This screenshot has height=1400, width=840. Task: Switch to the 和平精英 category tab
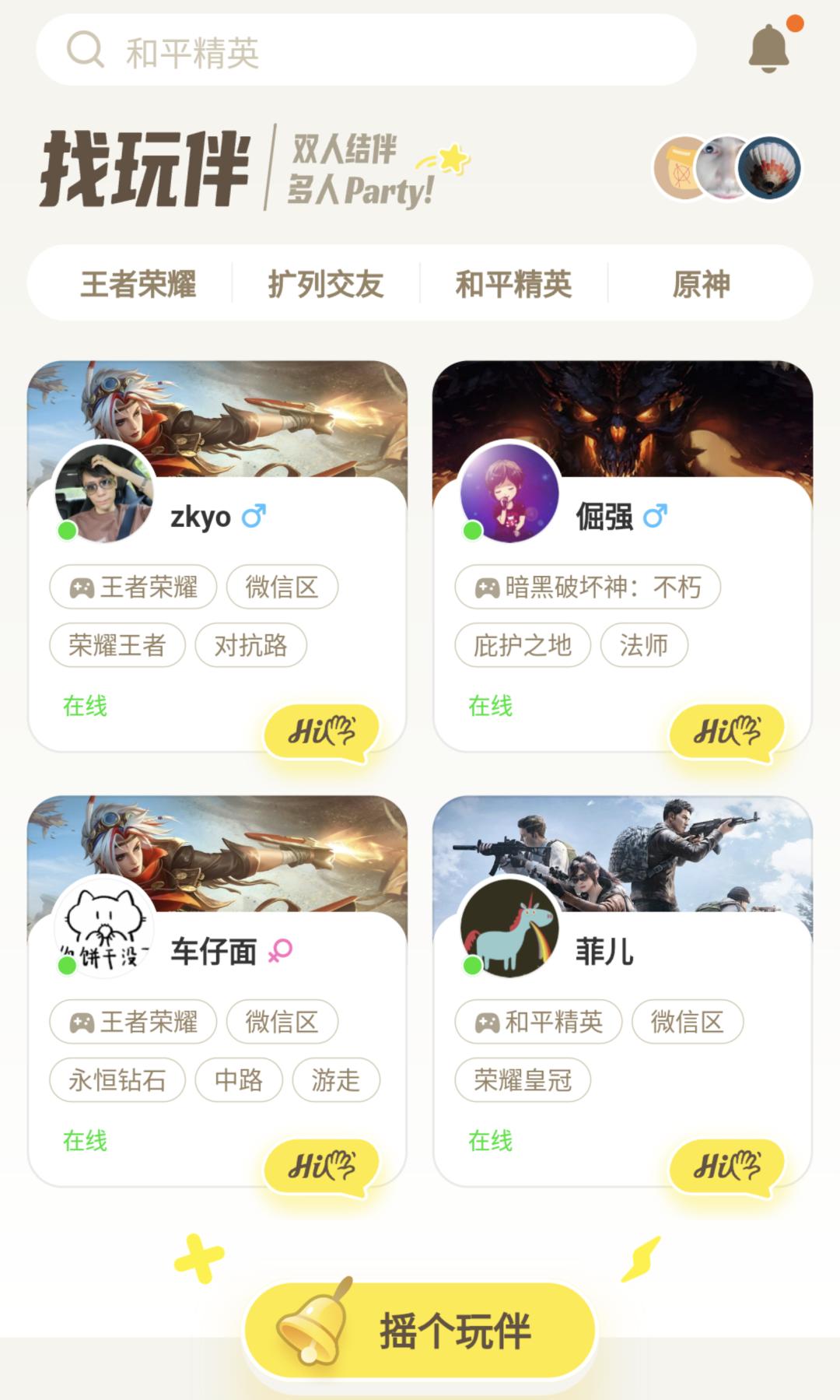click(x=513, y=284)
